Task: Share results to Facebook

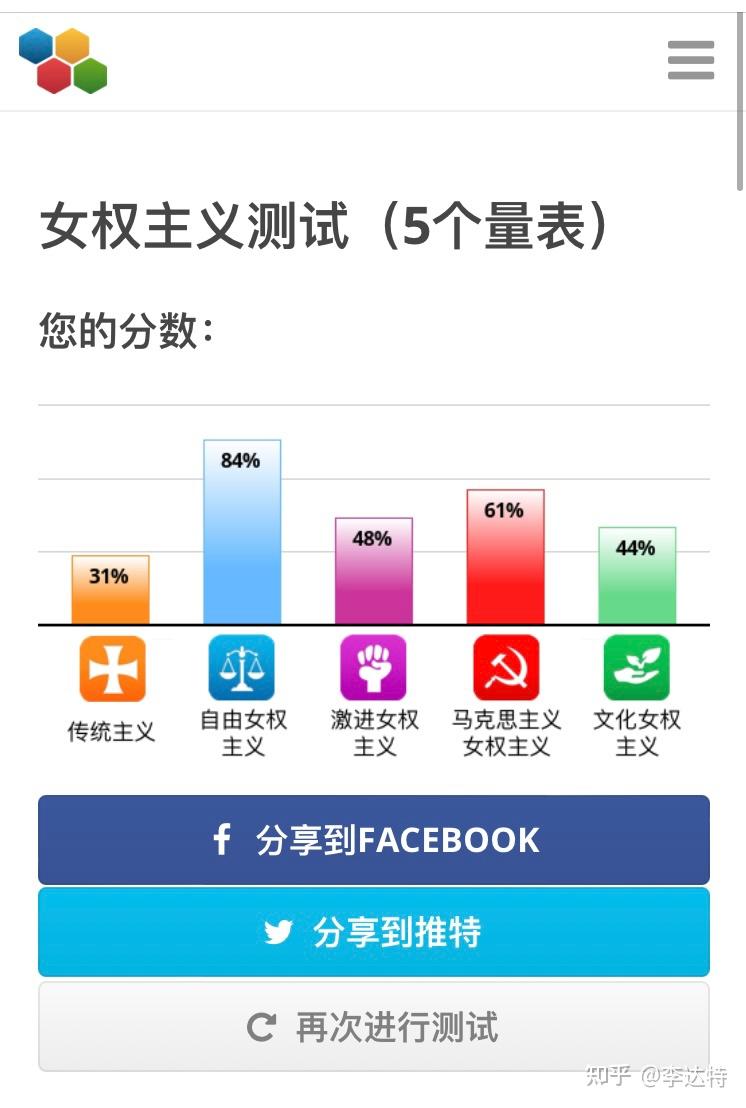Action: [374, 840]
